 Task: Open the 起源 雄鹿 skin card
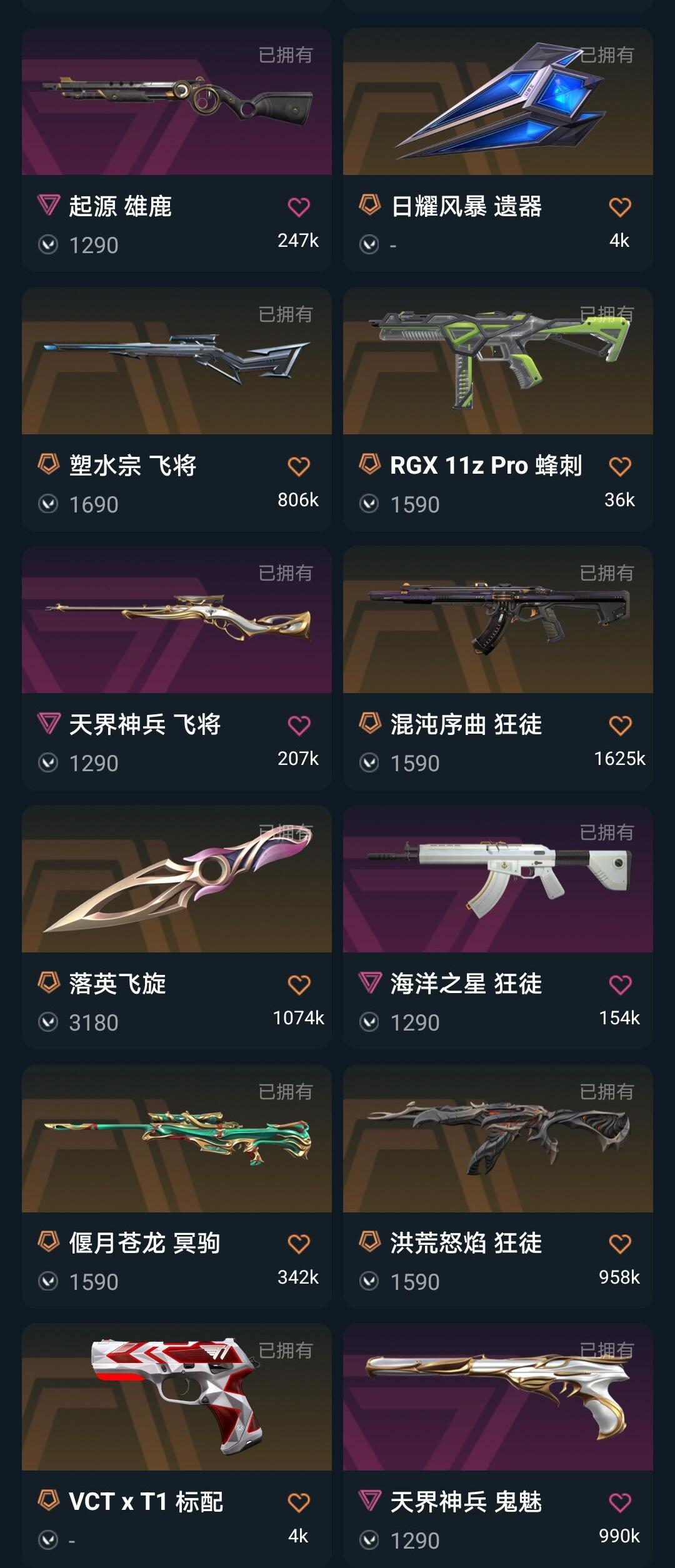coord(176,101)
